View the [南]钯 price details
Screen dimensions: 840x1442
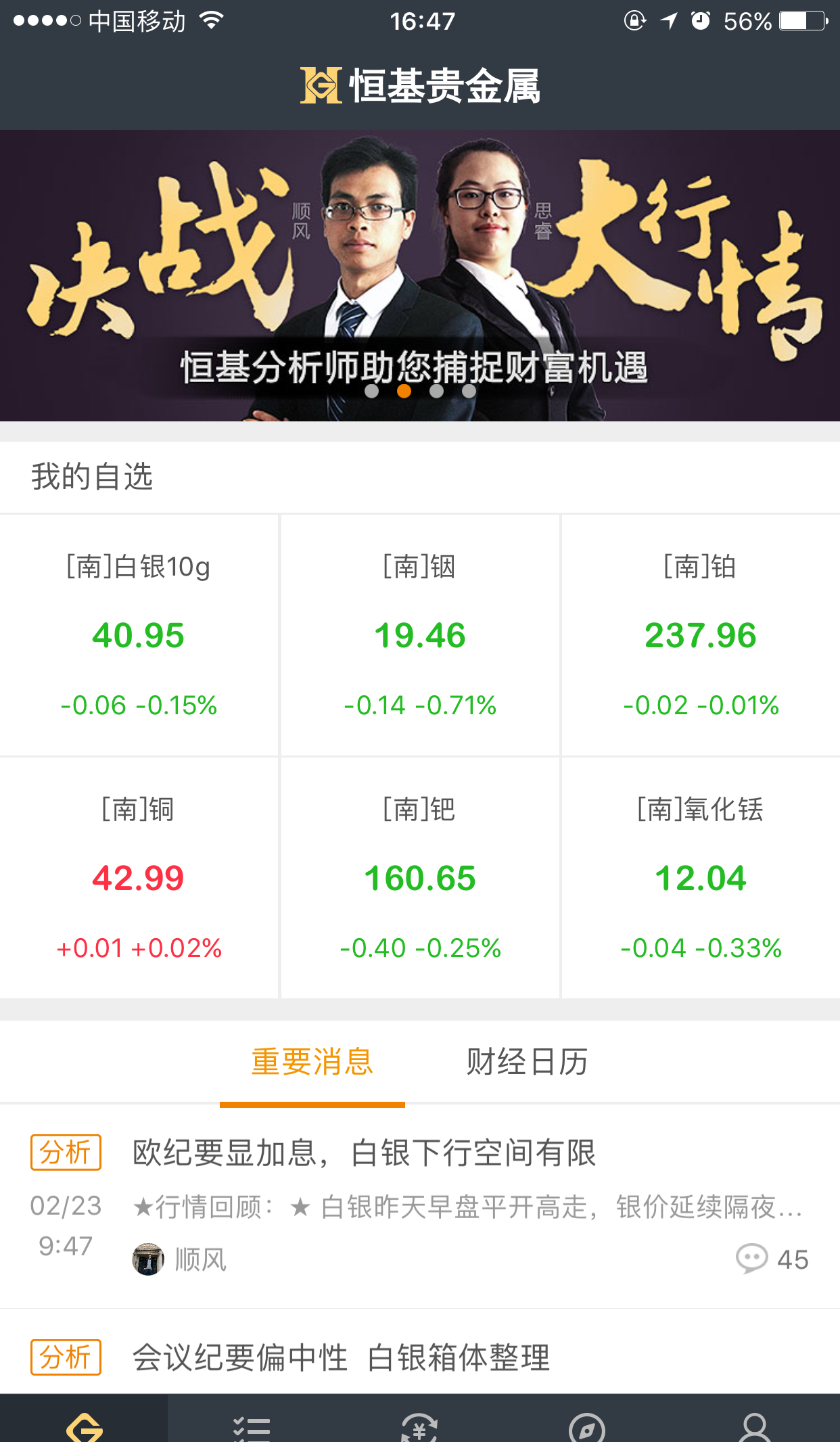pyautogui.click(x=420, y=877)
